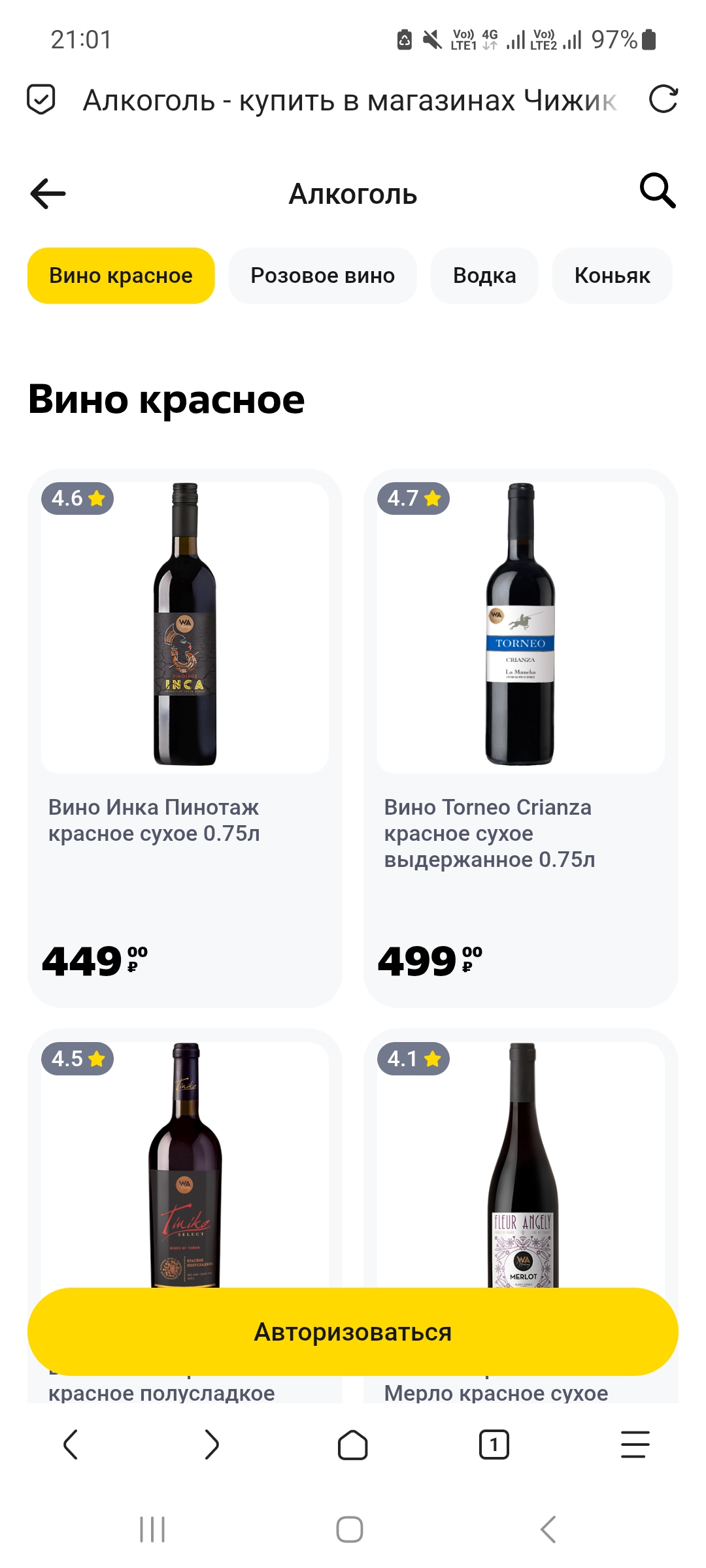Tap the Авторизоваться button
Screen dimensions: 706x1568
pos(353,1332)
